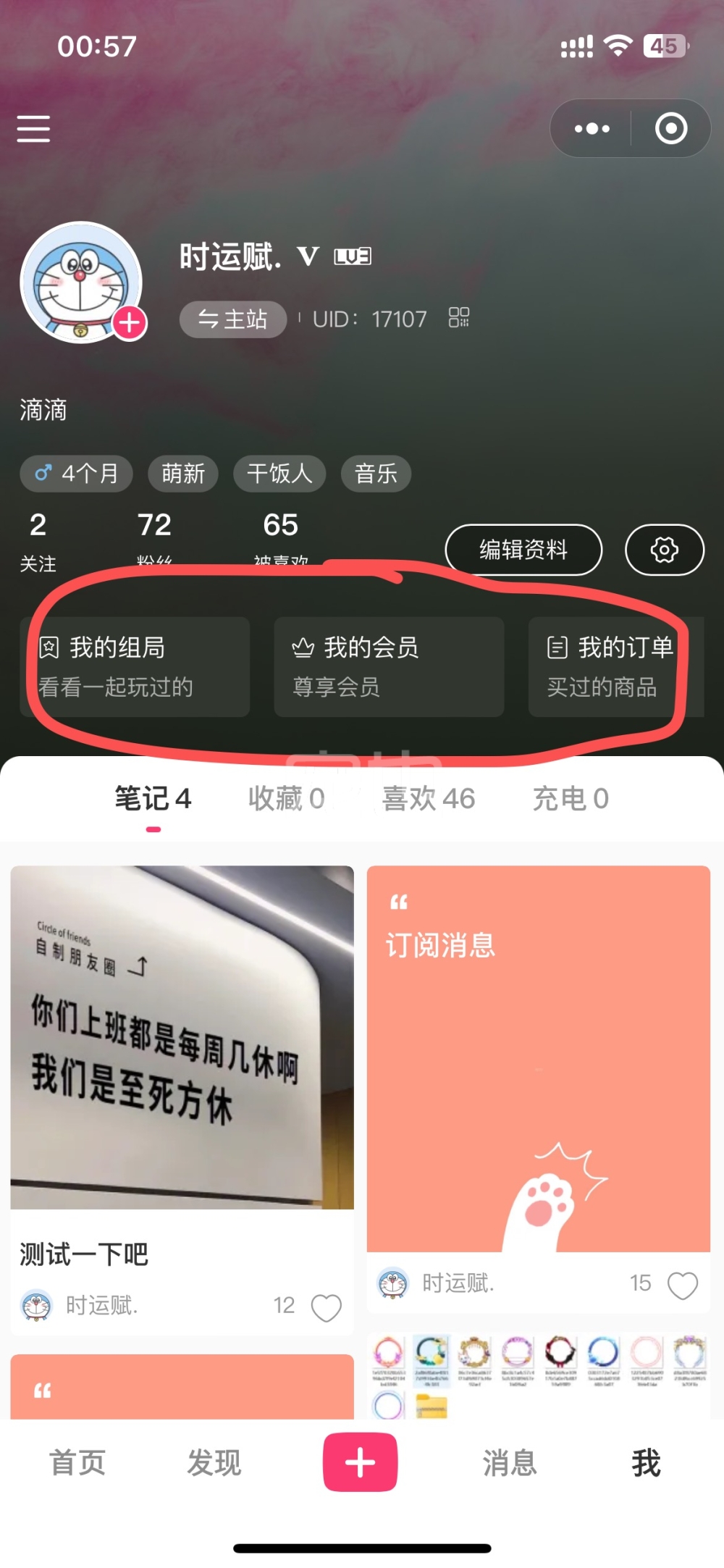The image size is (724, 1568).
Task: Switch to the 充电 tab
Action: pos(571,799)
